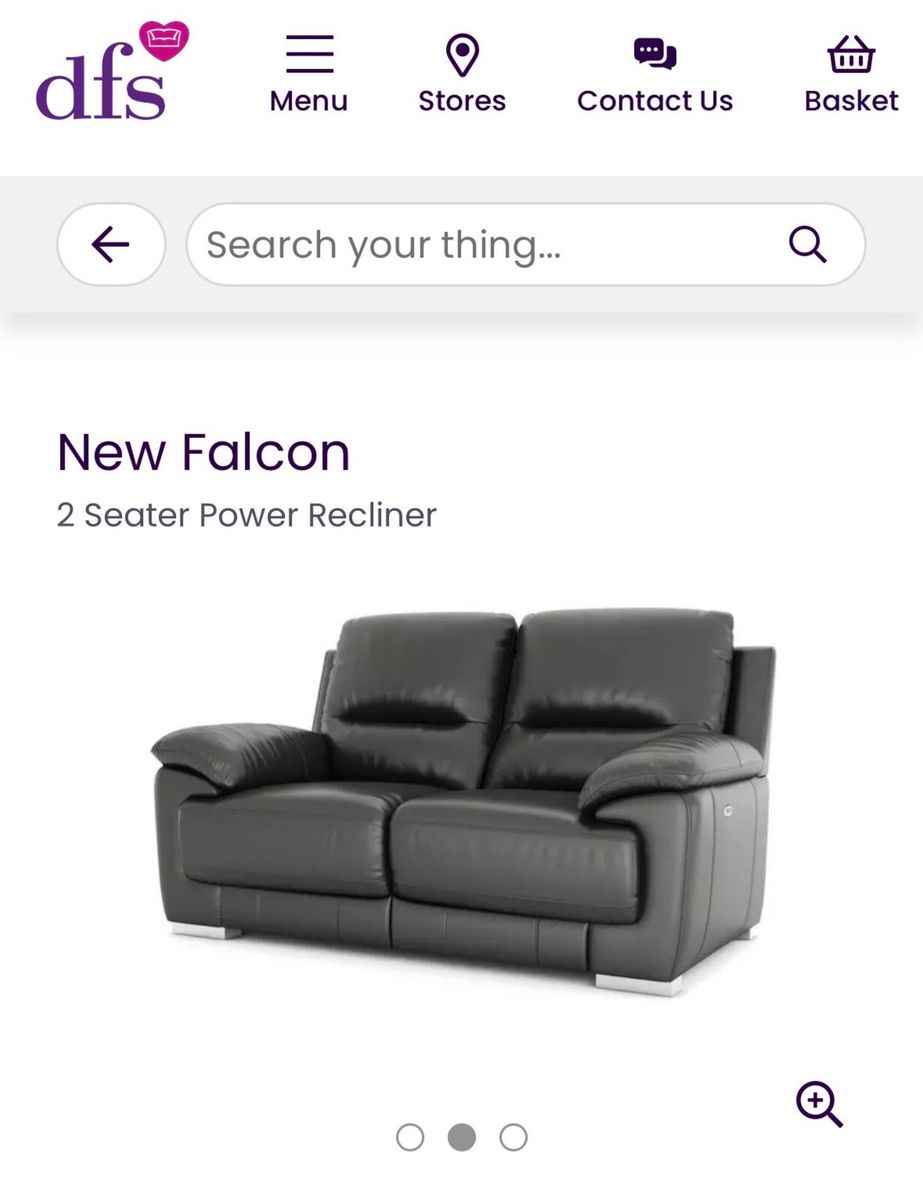Open Contact Us chat bubble icon
The height and width of the screenshot is (1200, 923).
point(654,55)
